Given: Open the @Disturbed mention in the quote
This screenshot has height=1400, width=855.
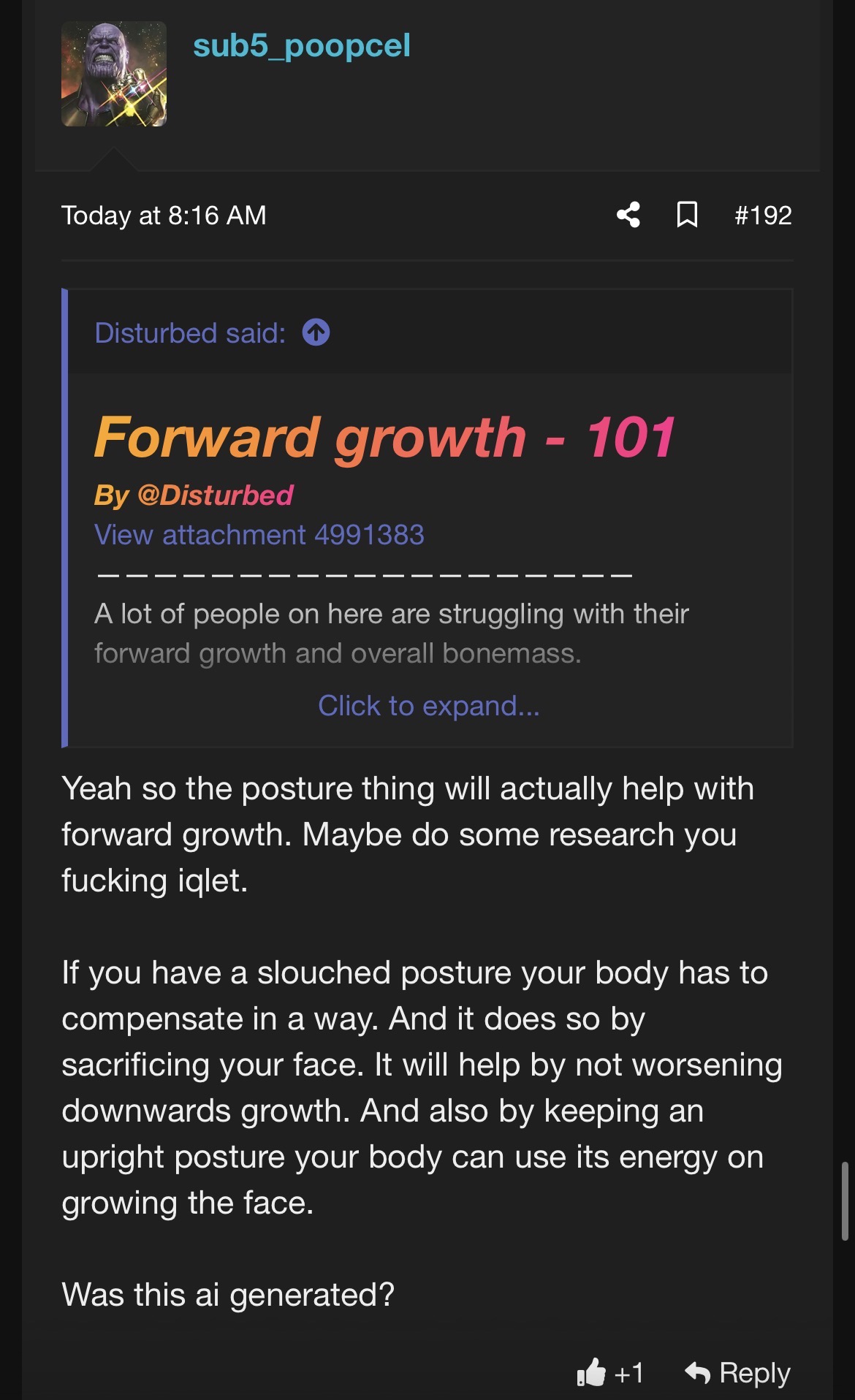Looking at the screenshot, I should pos(215,495).
